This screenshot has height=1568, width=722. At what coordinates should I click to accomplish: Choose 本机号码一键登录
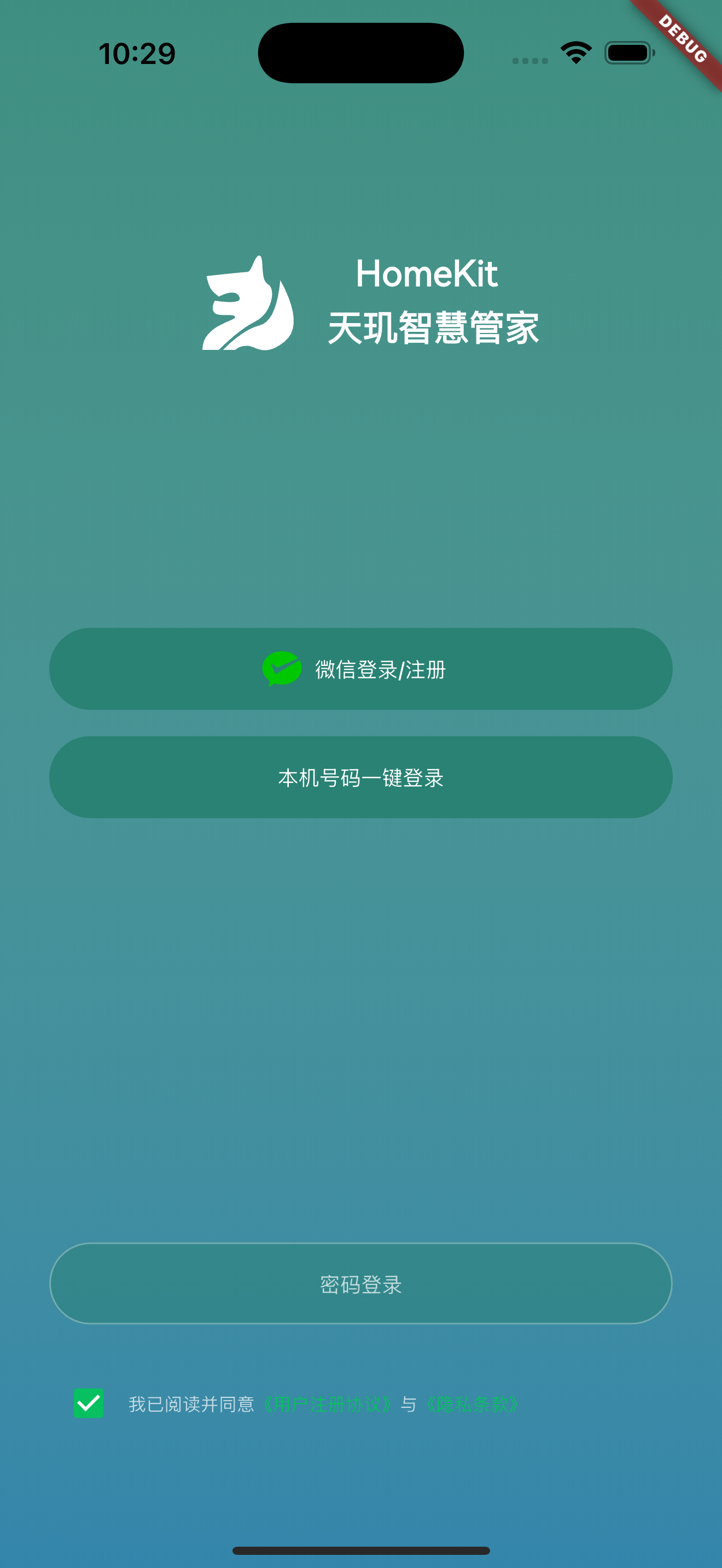360,777
